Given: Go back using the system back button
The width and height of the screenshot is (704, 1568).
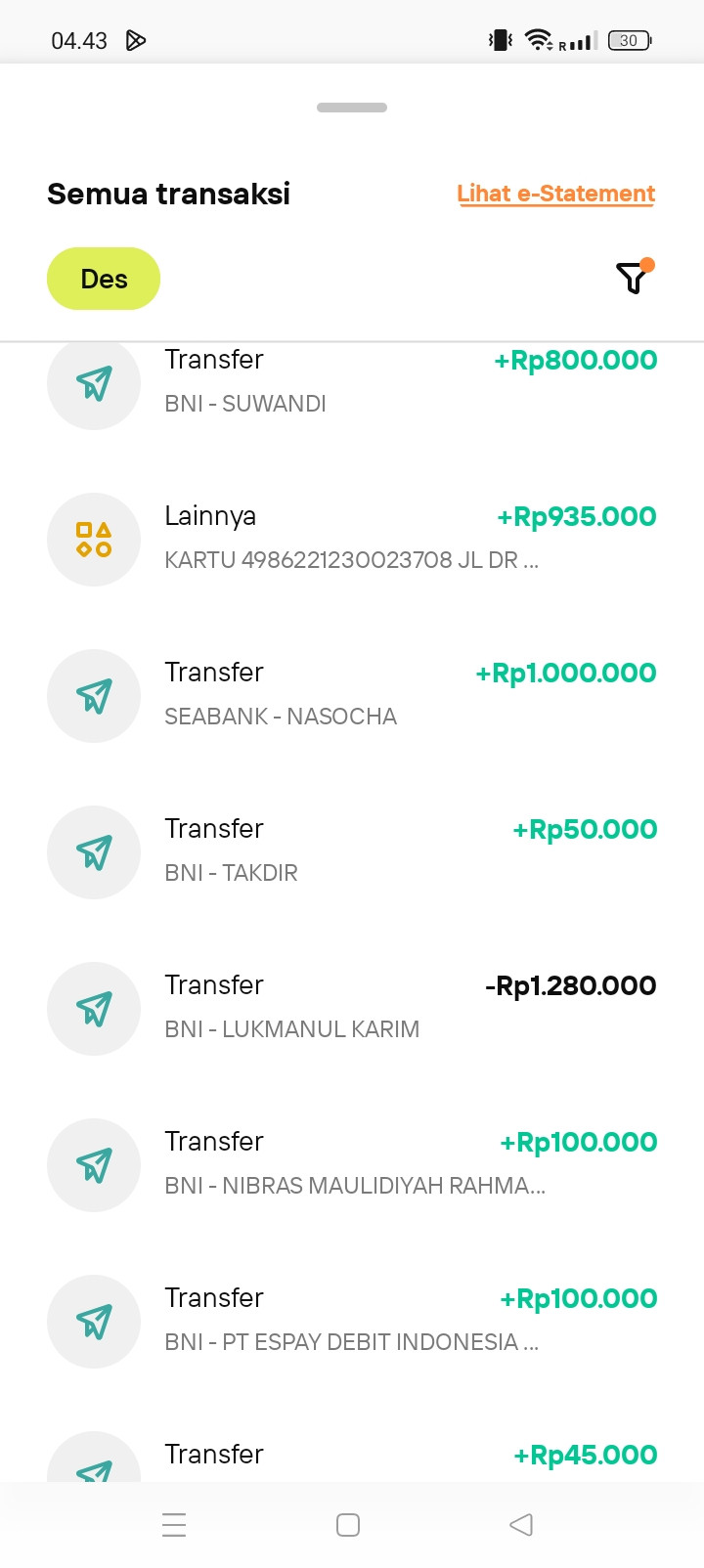Looking at the screenshot, I should click(521, 1525).
